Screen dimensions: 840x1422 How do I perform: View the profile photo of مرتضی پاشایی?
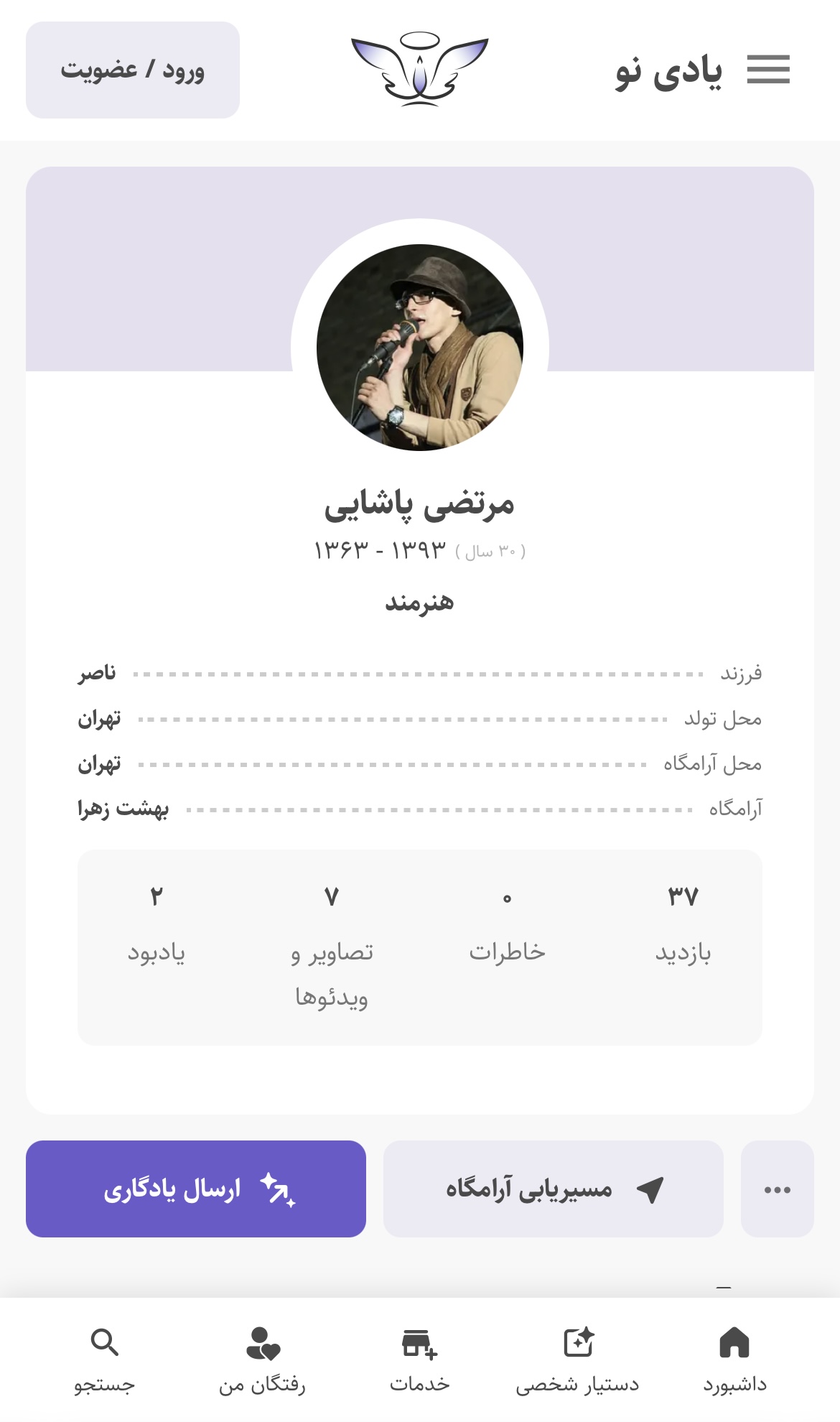420,348
